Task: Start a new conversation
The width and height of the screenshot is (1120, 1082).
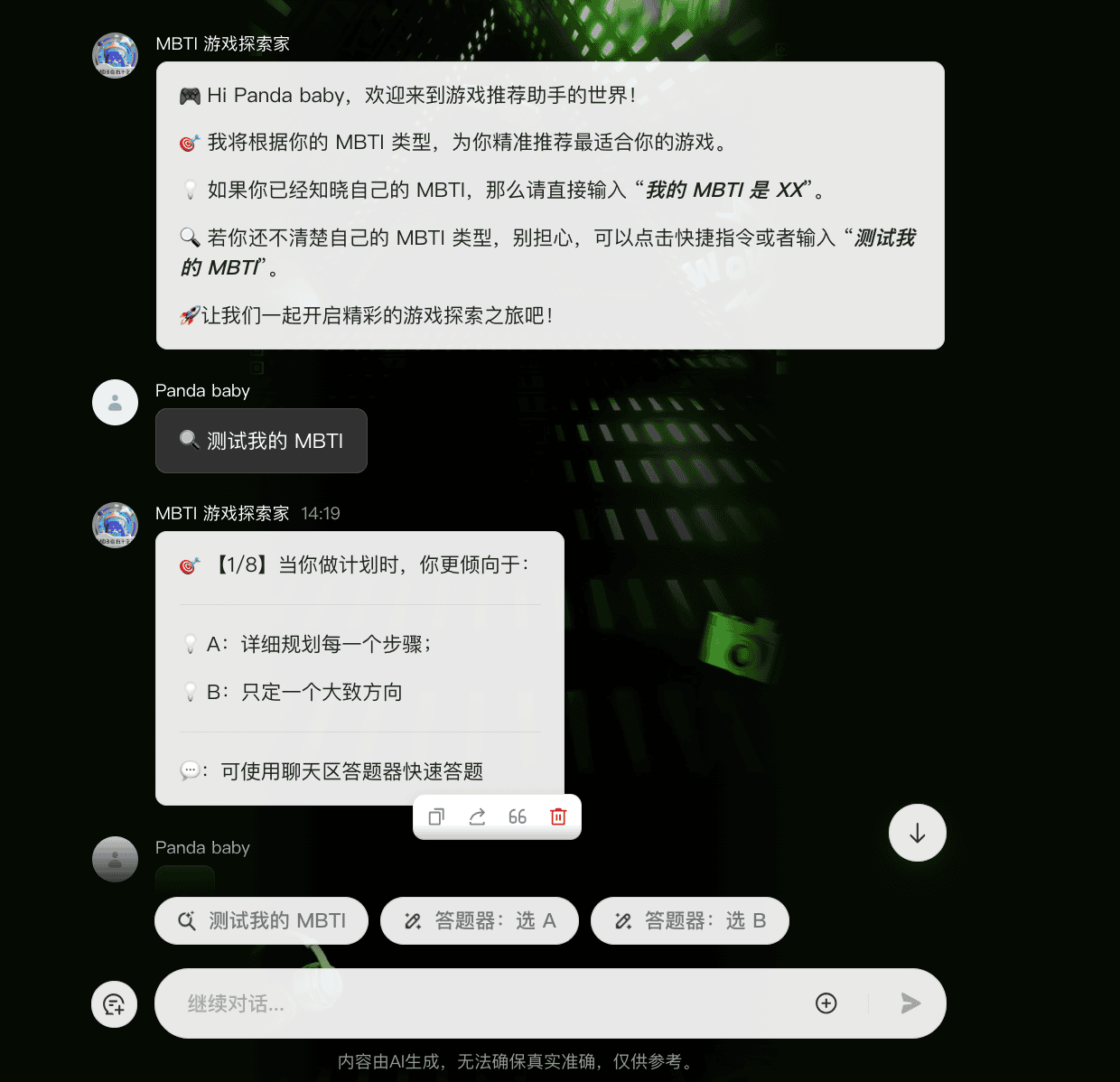Action: [x=115, y=1003]
